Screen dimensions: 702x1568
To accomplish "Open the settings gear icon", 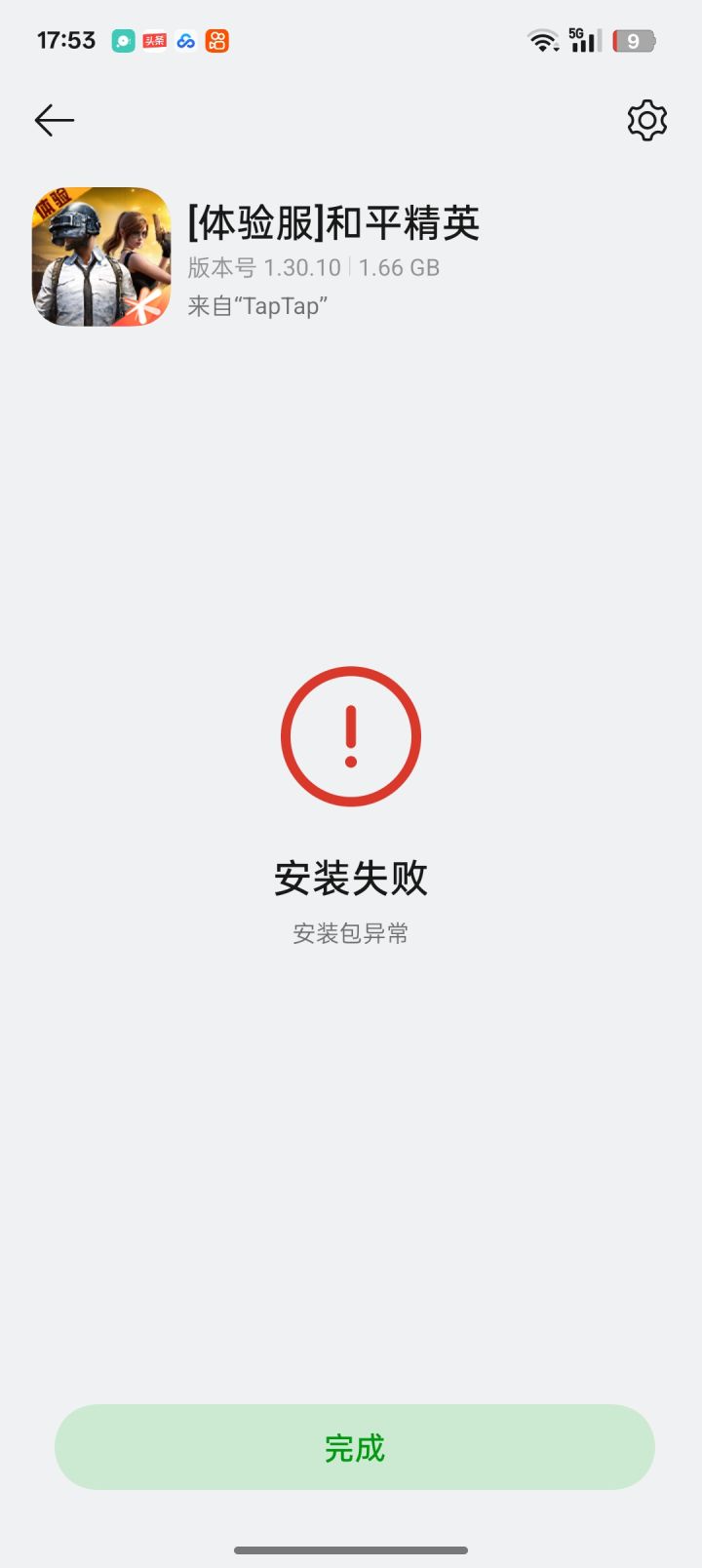I will 646,120.
